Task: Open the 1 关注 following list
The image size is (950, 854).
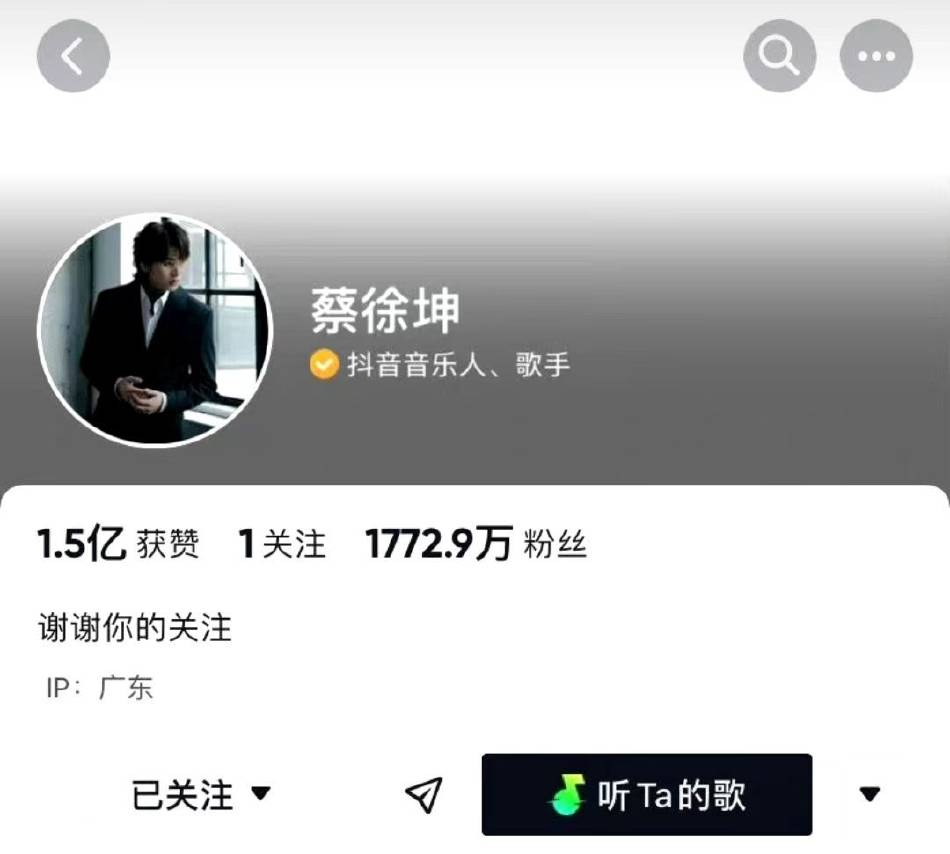Action: click(x=283, y=545)
